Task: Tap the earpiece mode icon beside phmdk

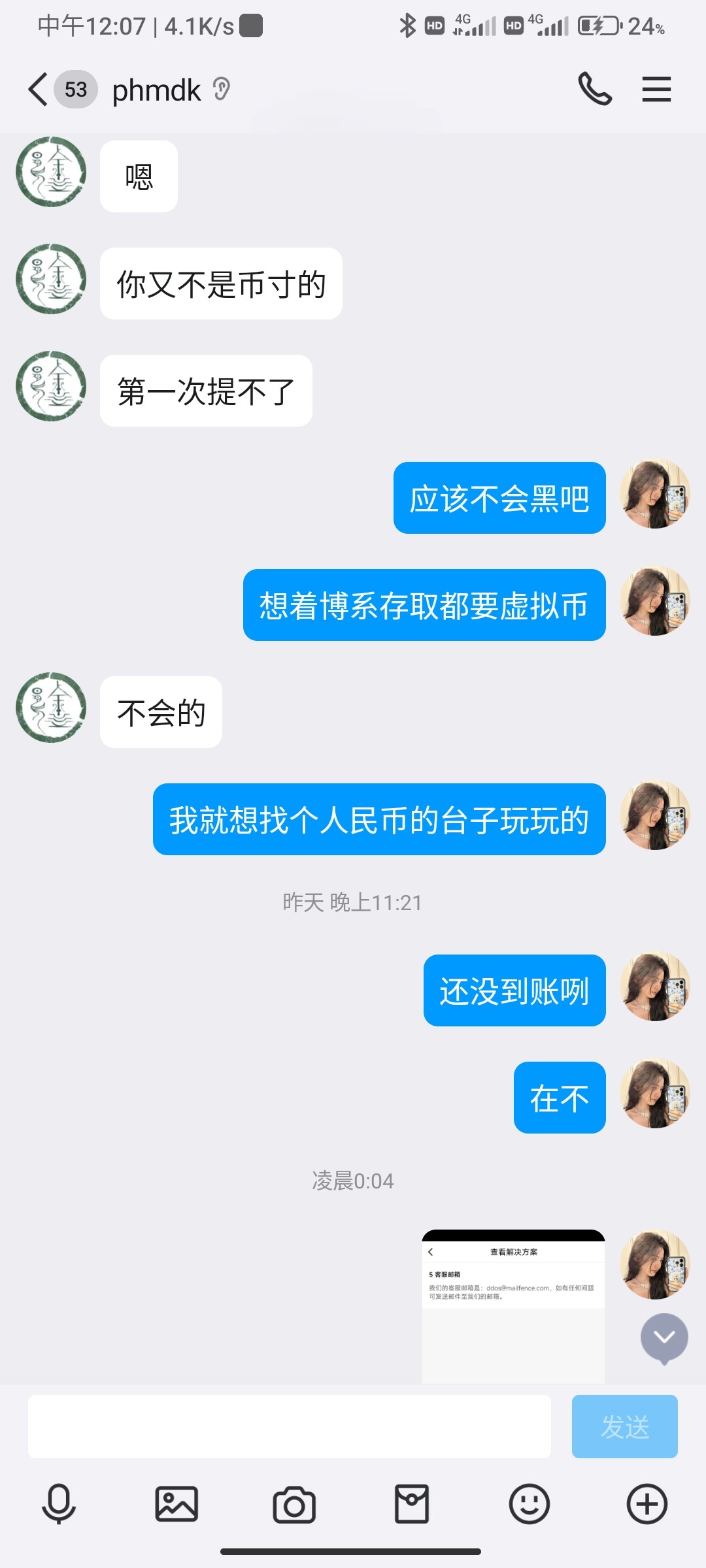Action: (221, 88)
